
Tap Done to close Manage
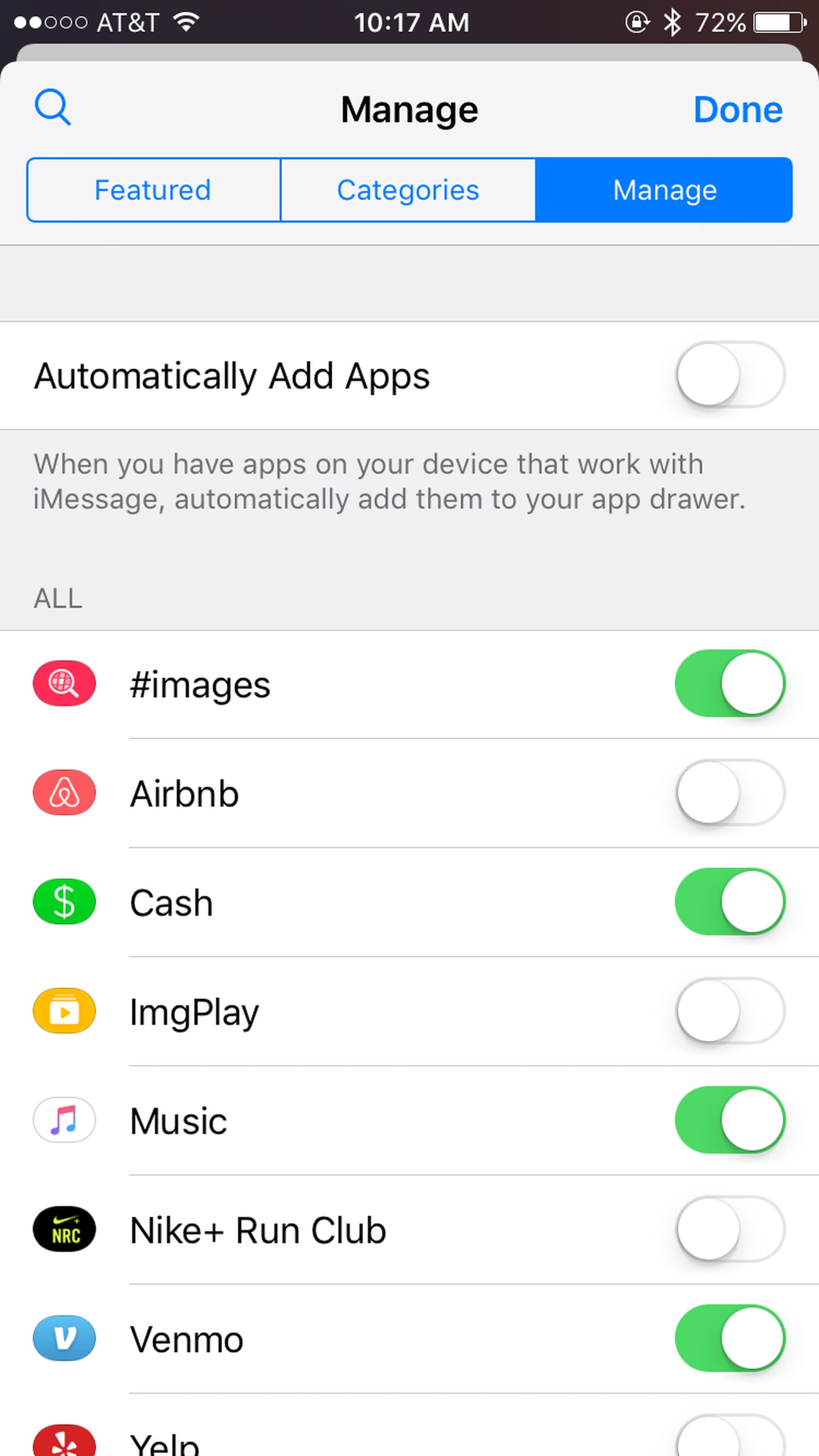coord(738,109)
